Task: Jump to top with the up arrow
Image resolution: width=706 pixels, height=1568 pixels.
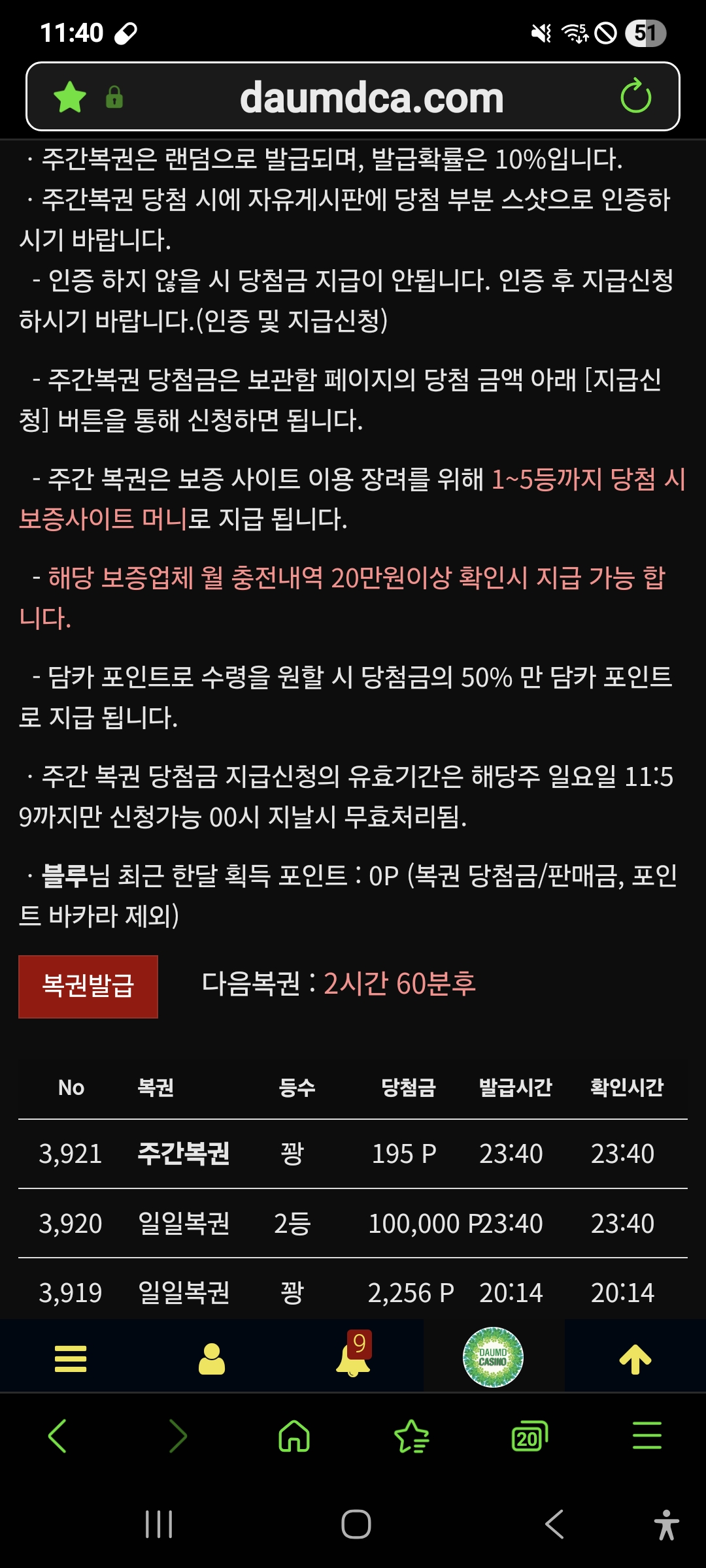Action: (x=635, y=1359)
